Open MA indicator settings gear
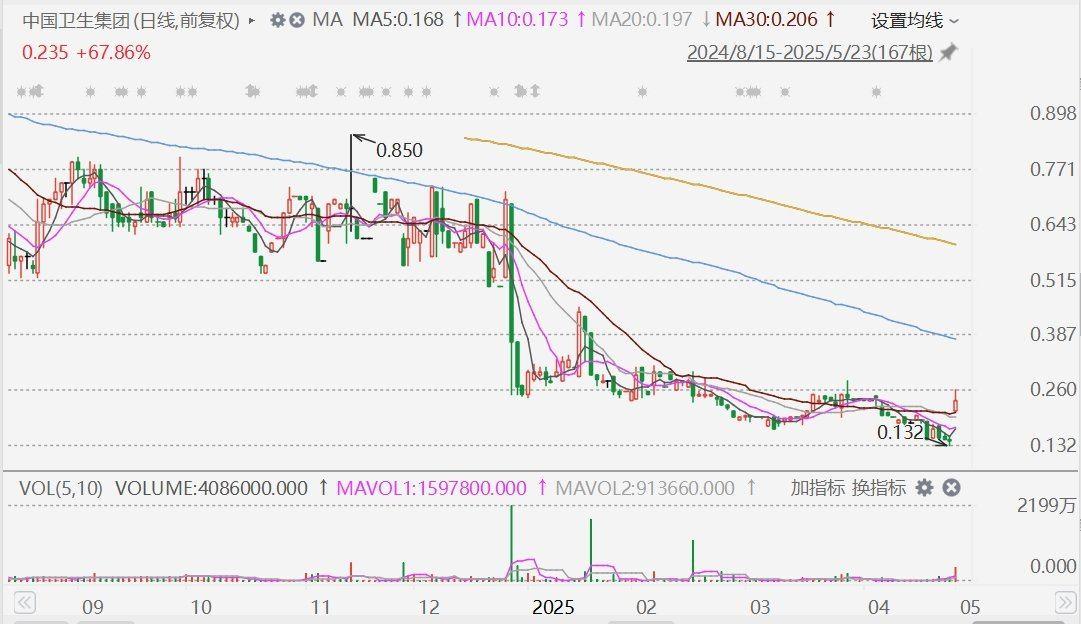The image size is (1081, 624). click(277, 20)
